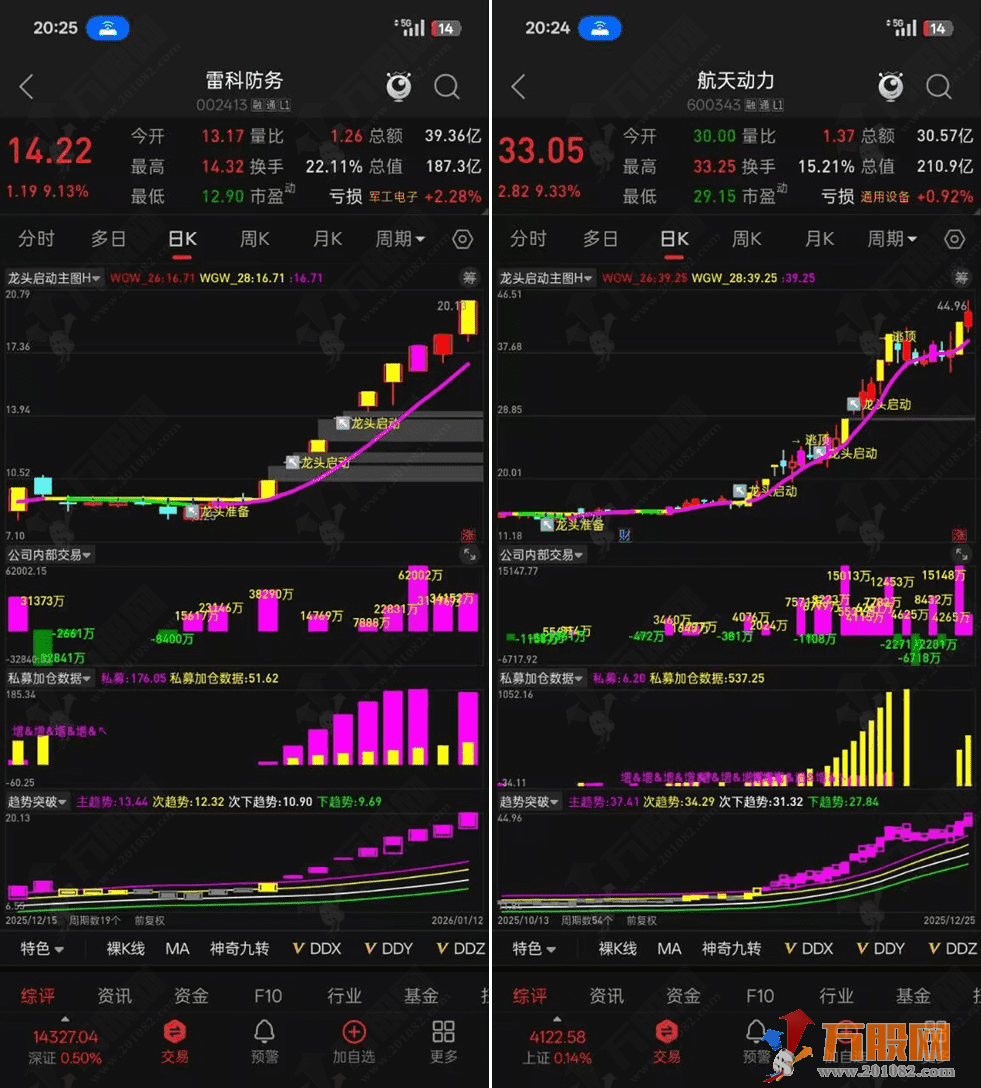Open the 趋势突破 indicator dropdown

pos(38,801)
